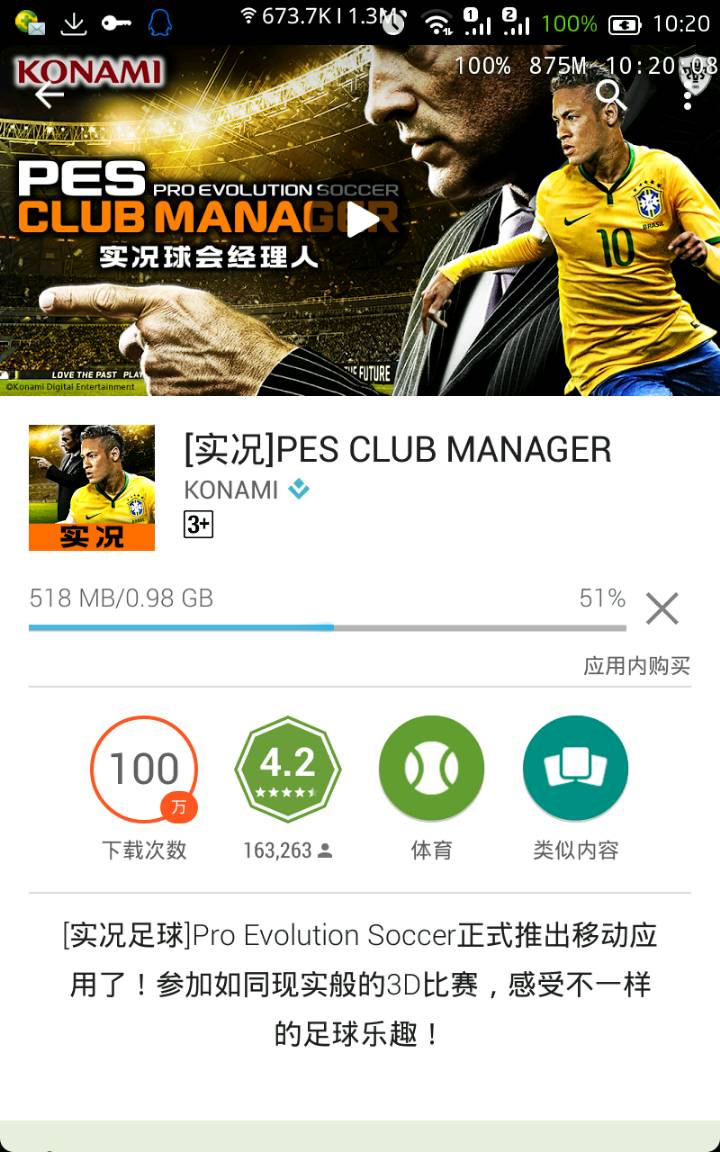The image size is (720, 1152).
Task: Open the KONAMI developer page
Action: pyautogui.click(x=231, y=490)
